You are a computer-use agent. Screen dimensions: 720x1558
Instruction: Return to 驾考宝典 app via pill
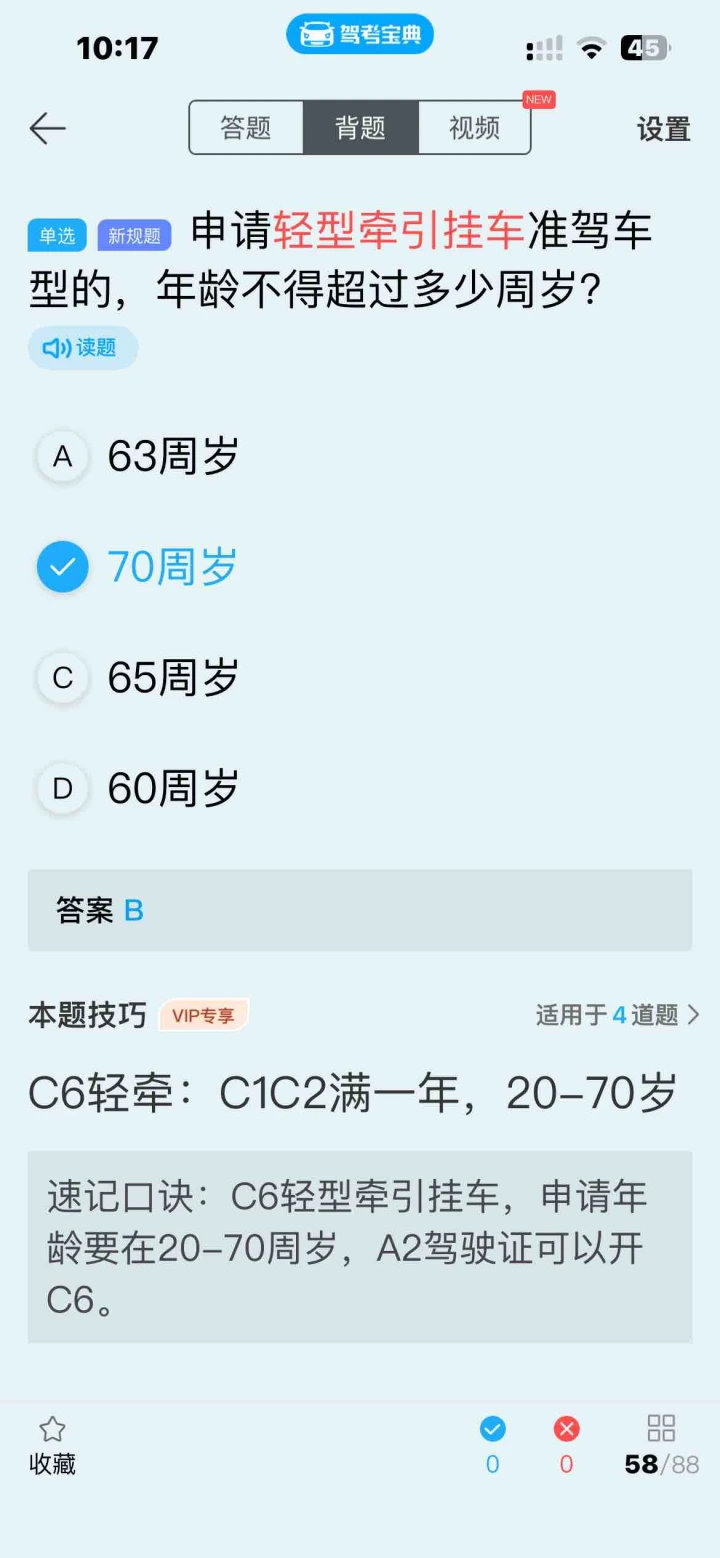click(x=360, y=35)
